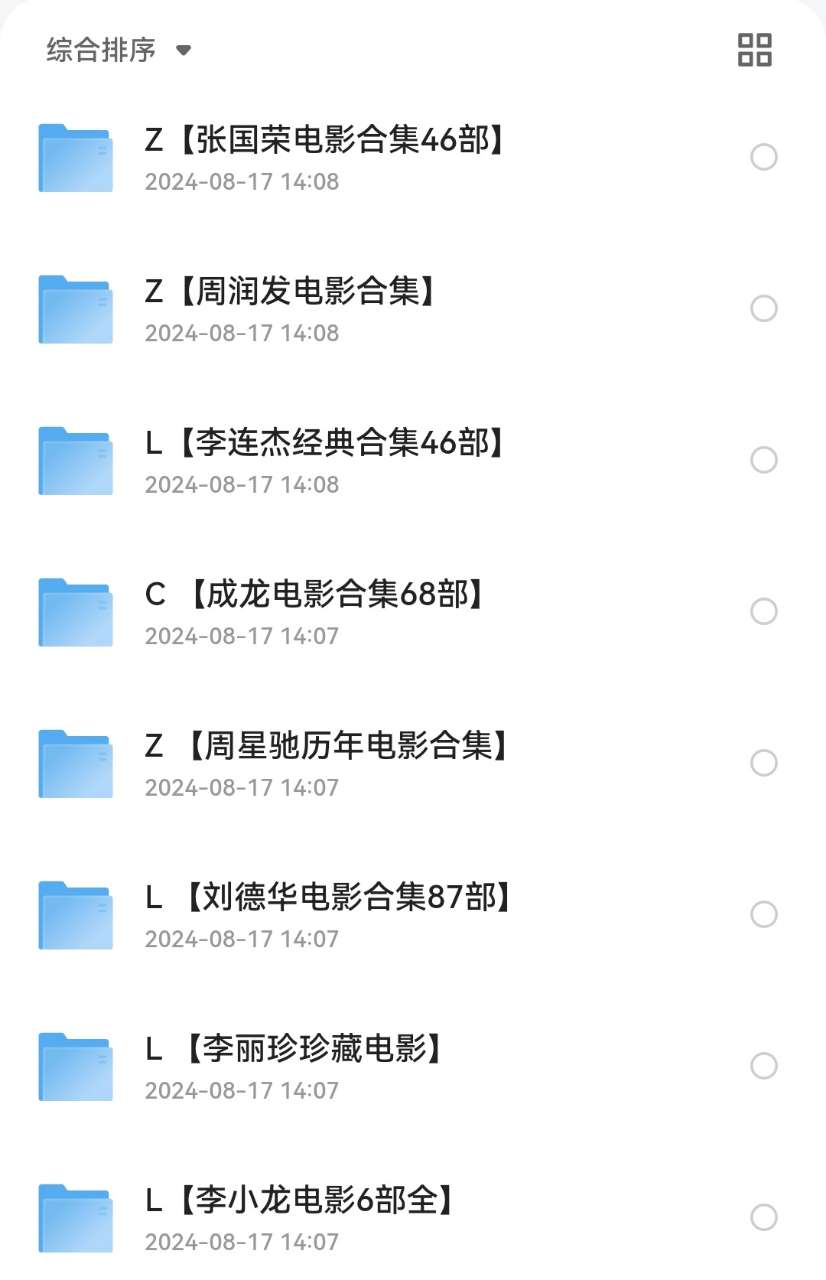Open the 刘德华电影合集87部 folder icon
This screenshot has width=826, height=1280.
(75, 913)
